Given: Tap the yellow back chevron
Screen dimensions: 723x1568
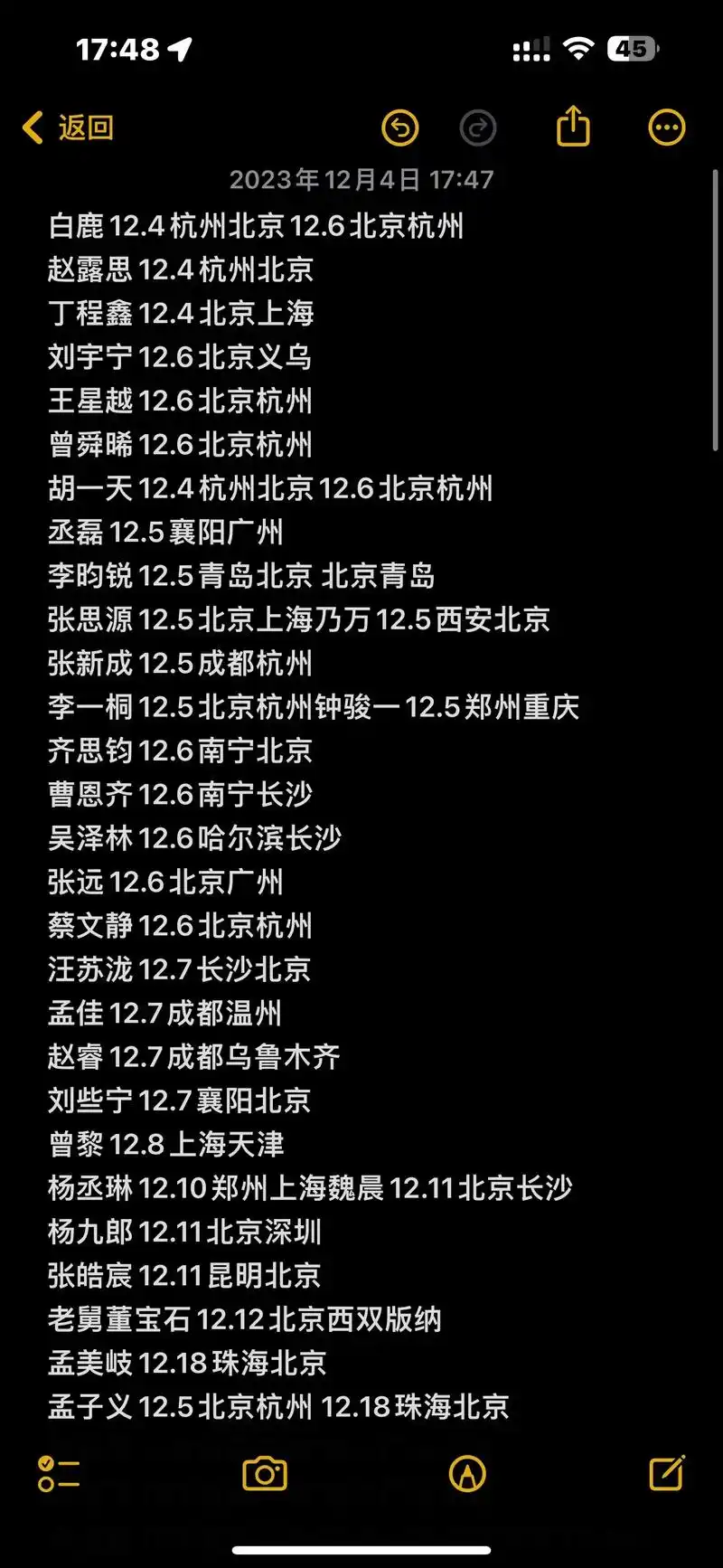Looking at the screenshot, I should pos(33,128).
